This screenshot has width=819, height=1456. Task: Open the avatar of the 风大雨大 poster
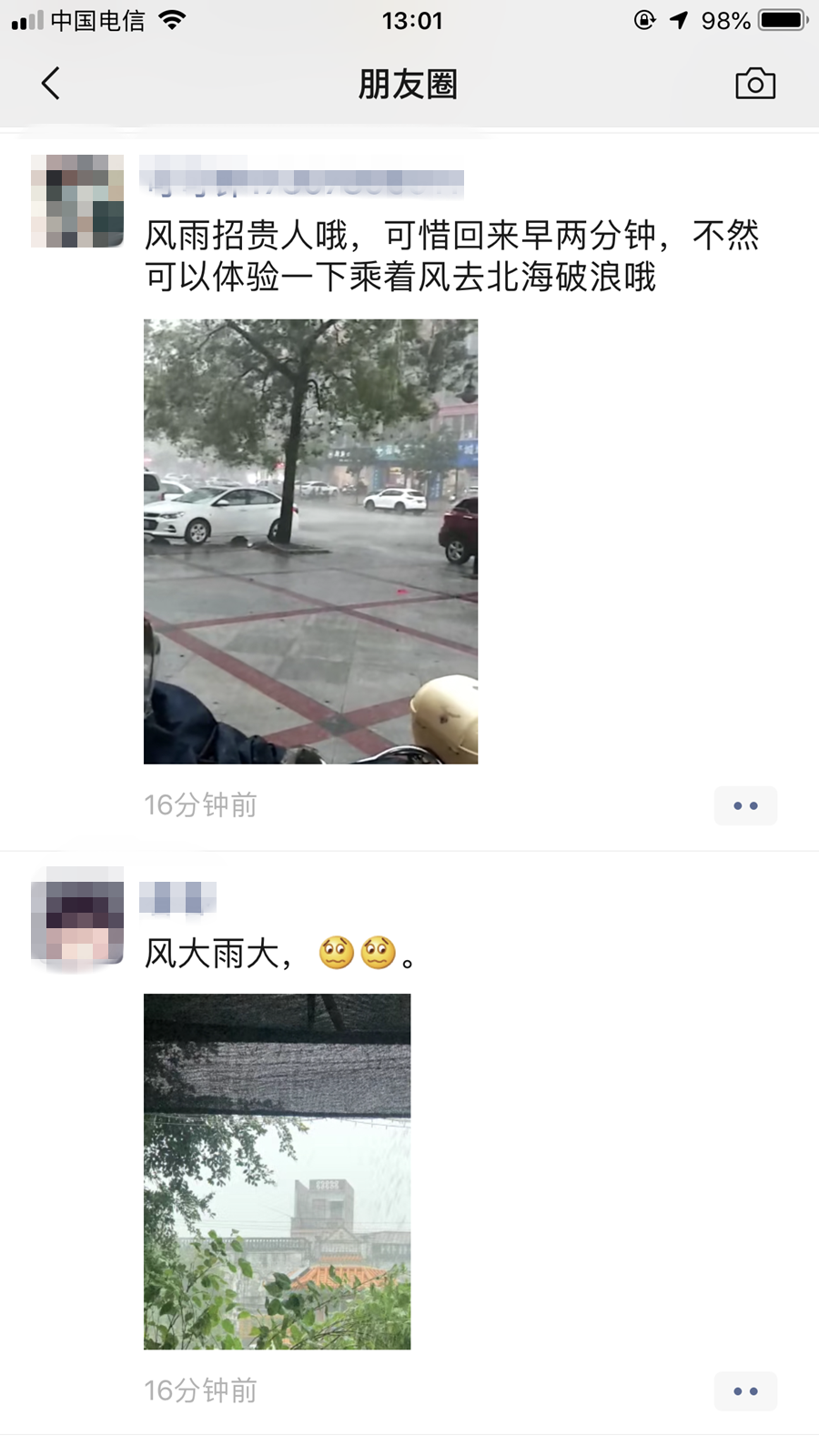click(x=77, y=915)
